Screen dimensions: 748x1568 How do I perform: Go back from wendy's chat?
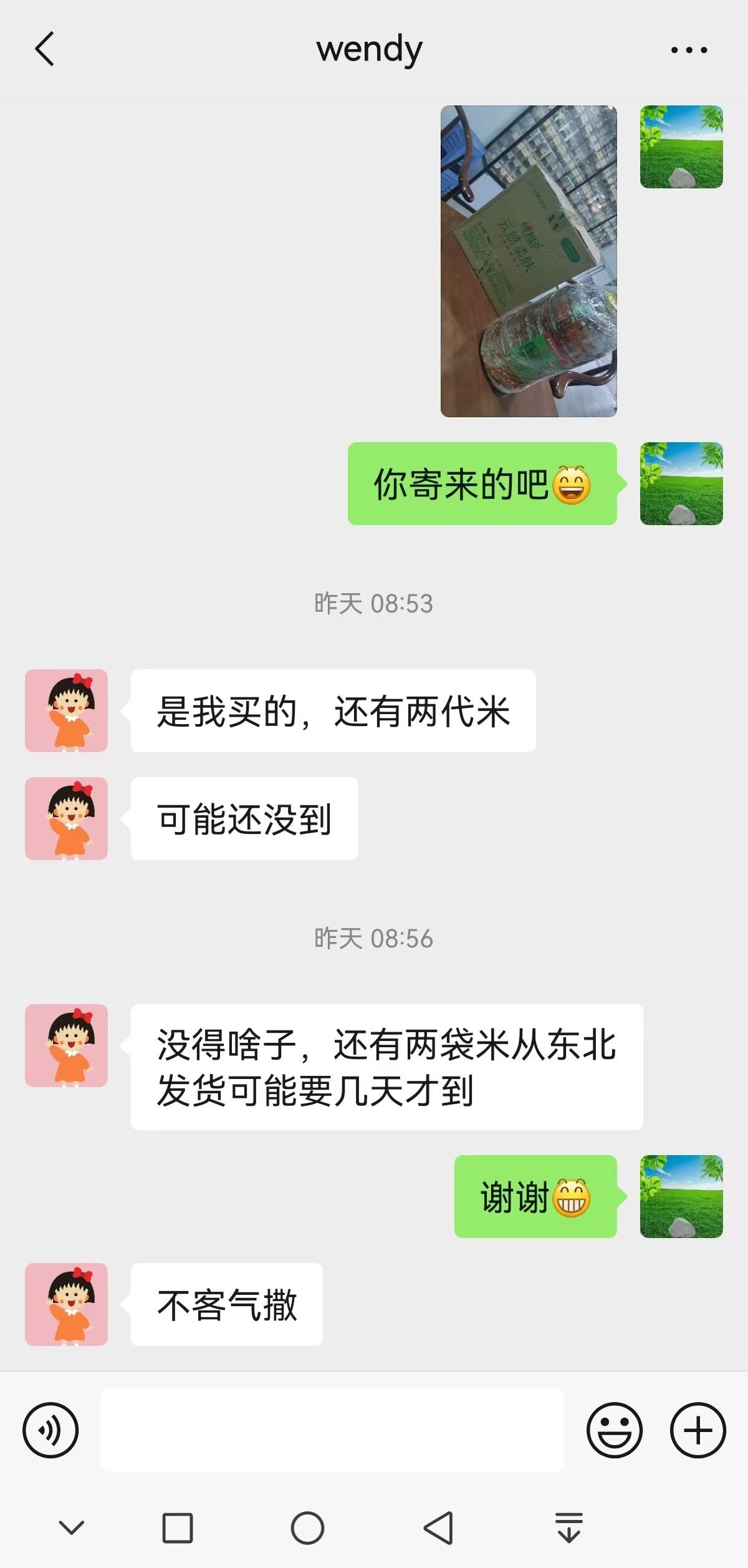point(44,49)
